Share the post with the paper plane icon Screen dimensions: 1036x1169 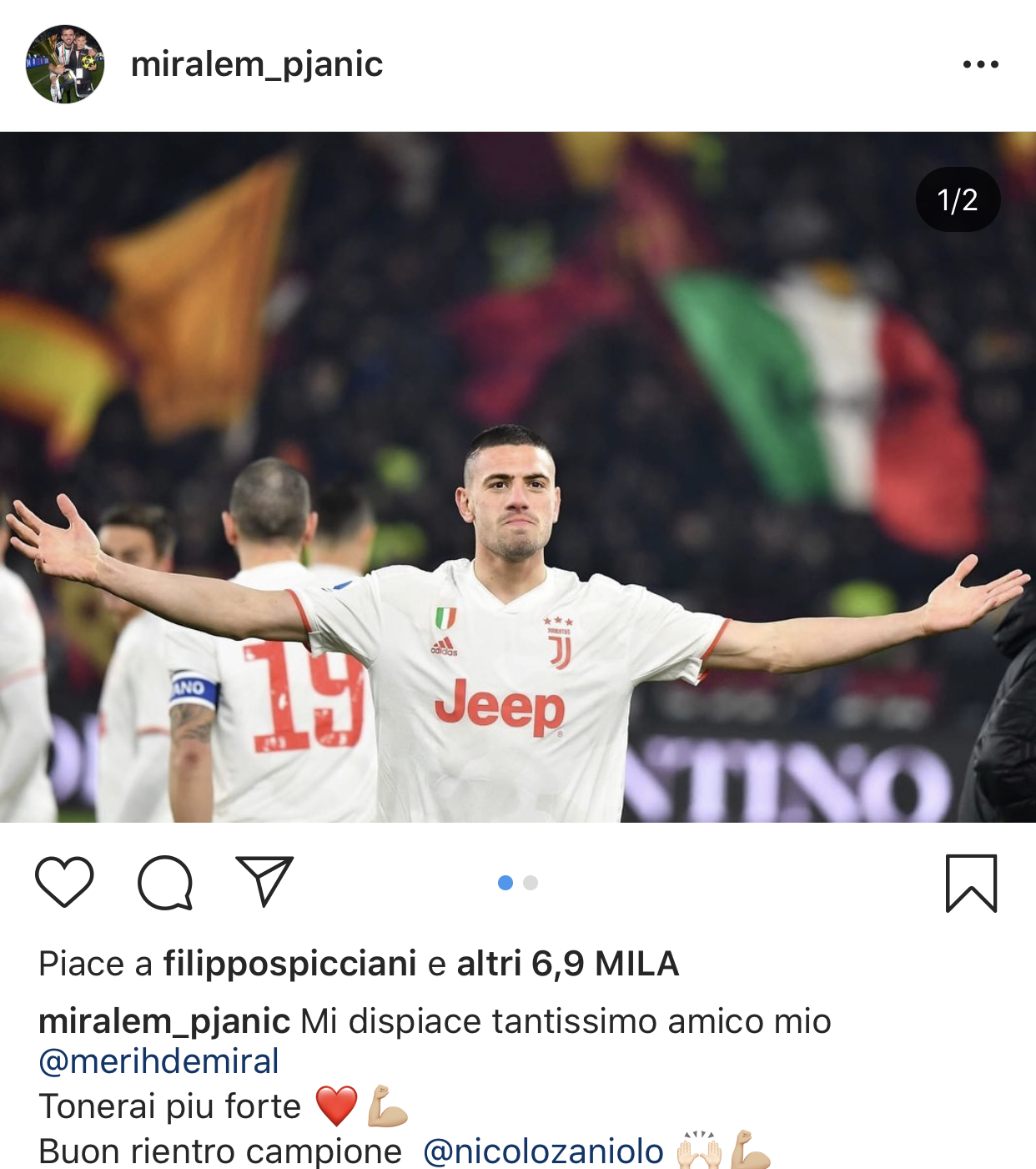(x=264, y=881)
